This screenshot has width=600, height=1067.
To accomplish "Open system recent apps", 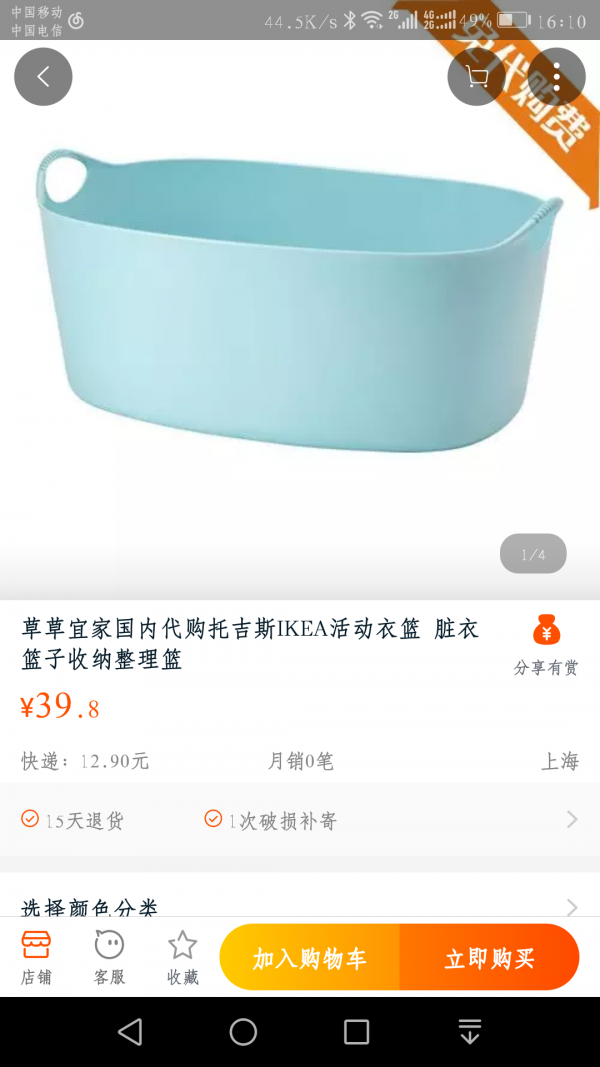I will pyautogui.click(x=356, y=1032).
